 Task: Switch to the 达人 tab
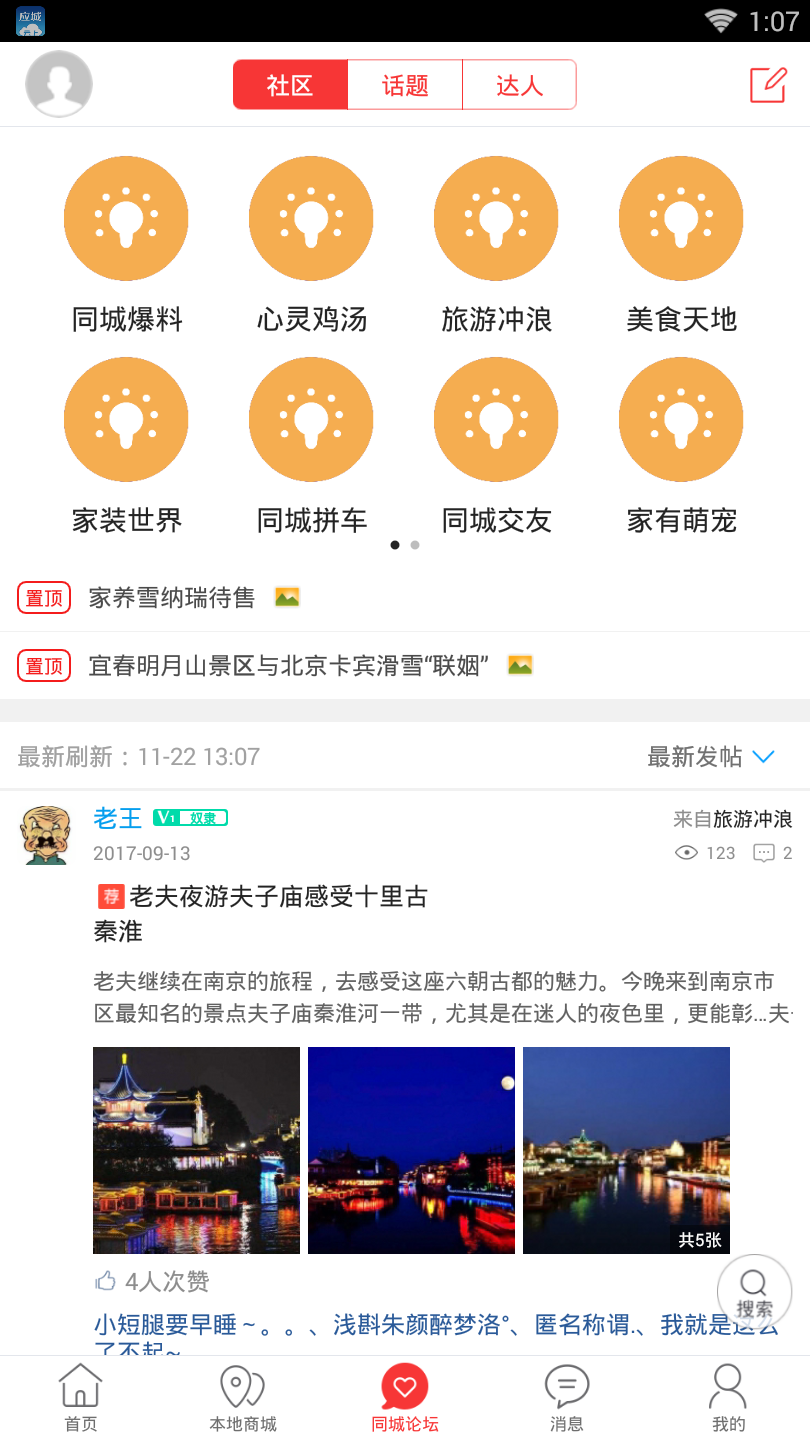click(x=519, y=84)
